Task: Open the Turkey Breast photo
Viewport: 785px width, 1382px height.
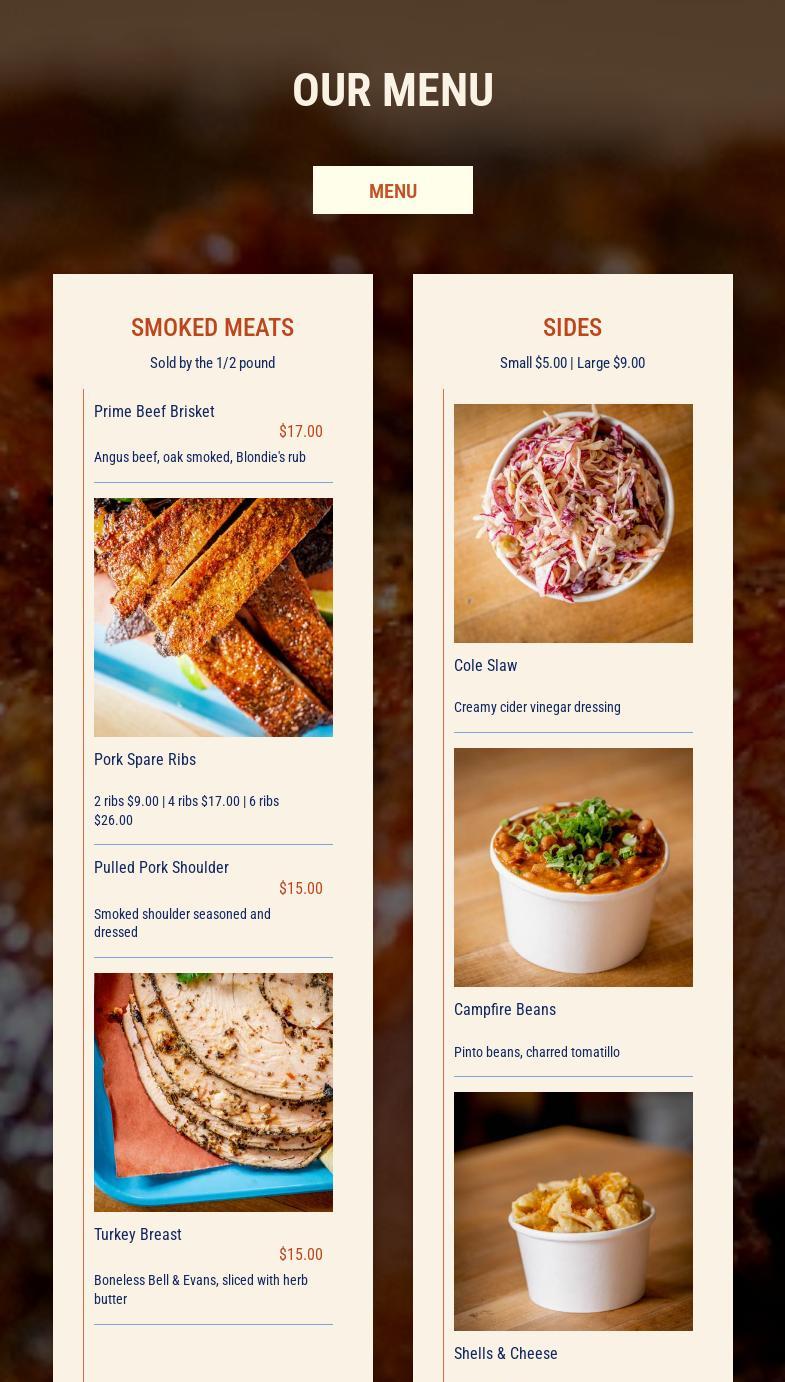Action: pos(213,1092)
